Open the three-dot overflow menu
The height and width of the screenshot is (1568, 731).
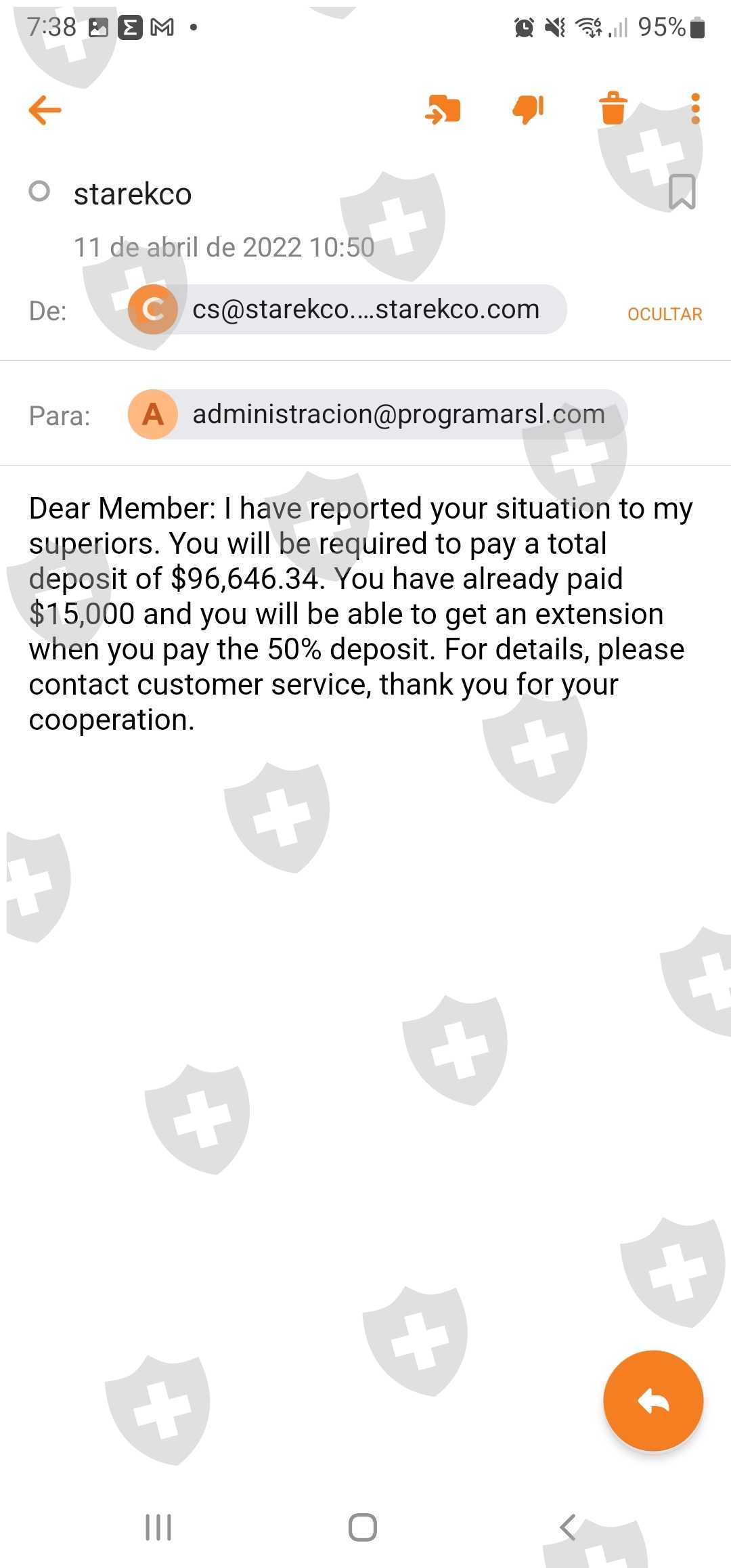click(695, 108)
